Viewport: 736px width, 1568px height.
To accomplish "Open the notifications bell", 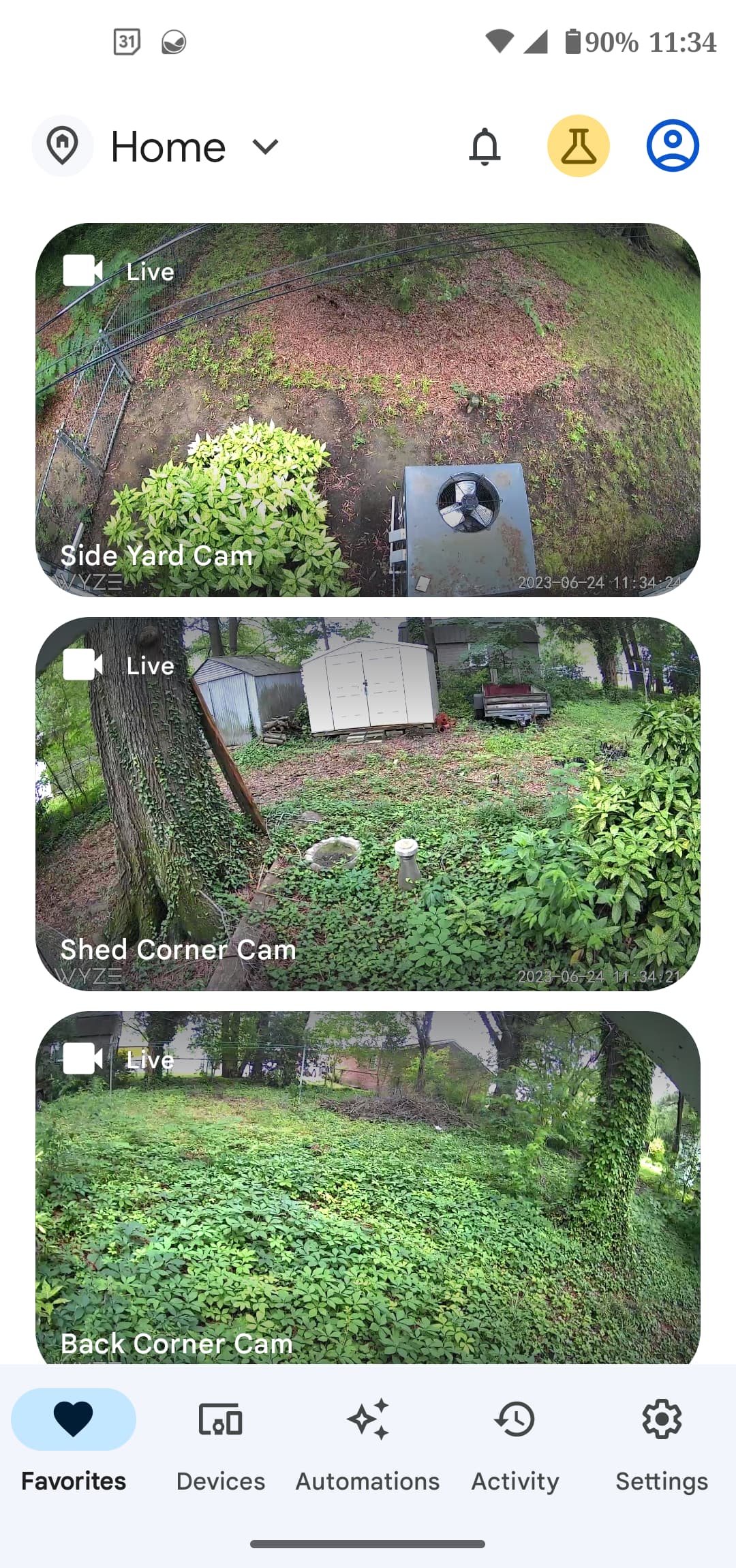I will click(x=485, y=147).
